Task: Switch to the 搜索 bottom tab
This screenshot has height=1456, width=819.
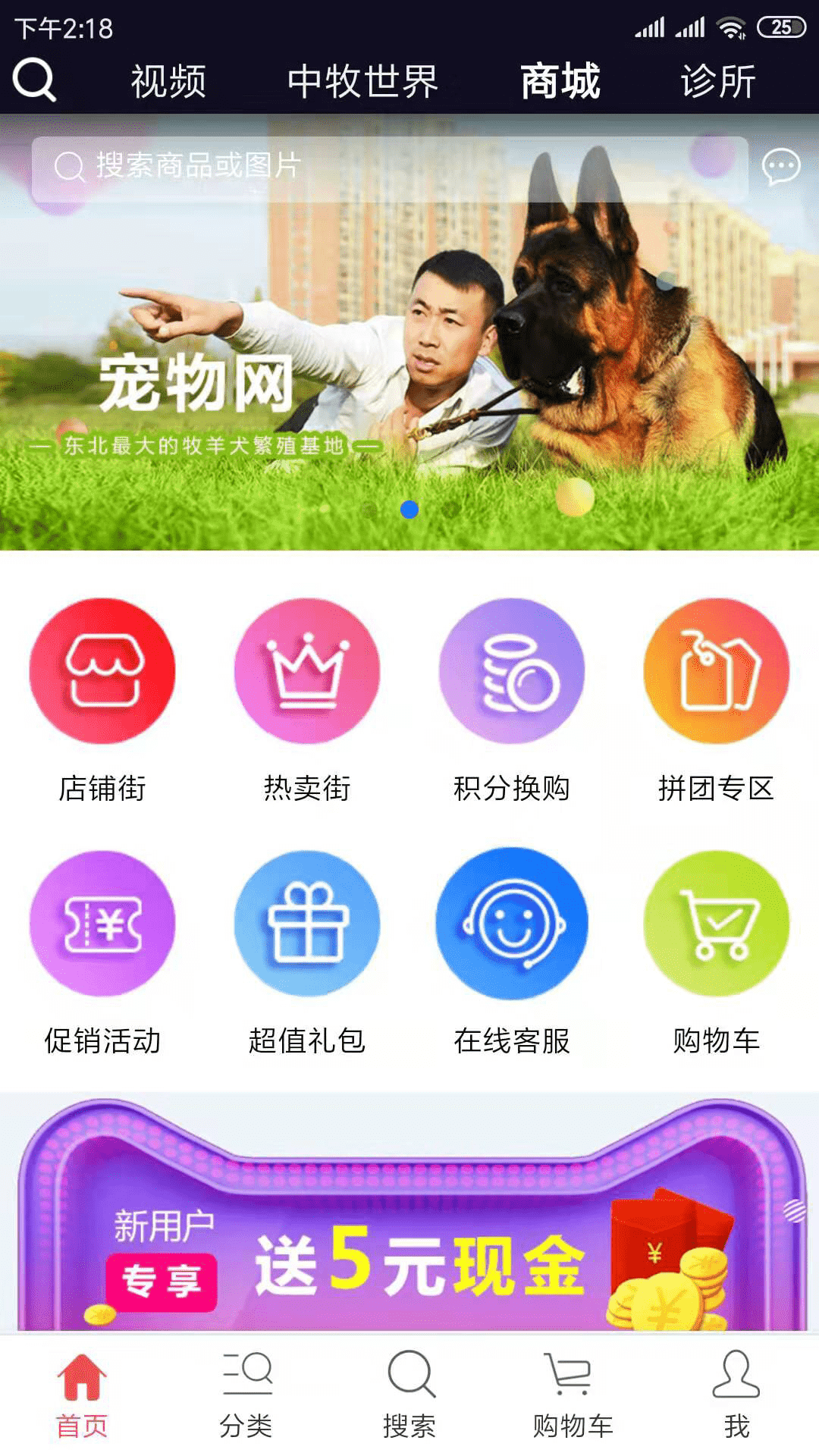Action: 409,1394
